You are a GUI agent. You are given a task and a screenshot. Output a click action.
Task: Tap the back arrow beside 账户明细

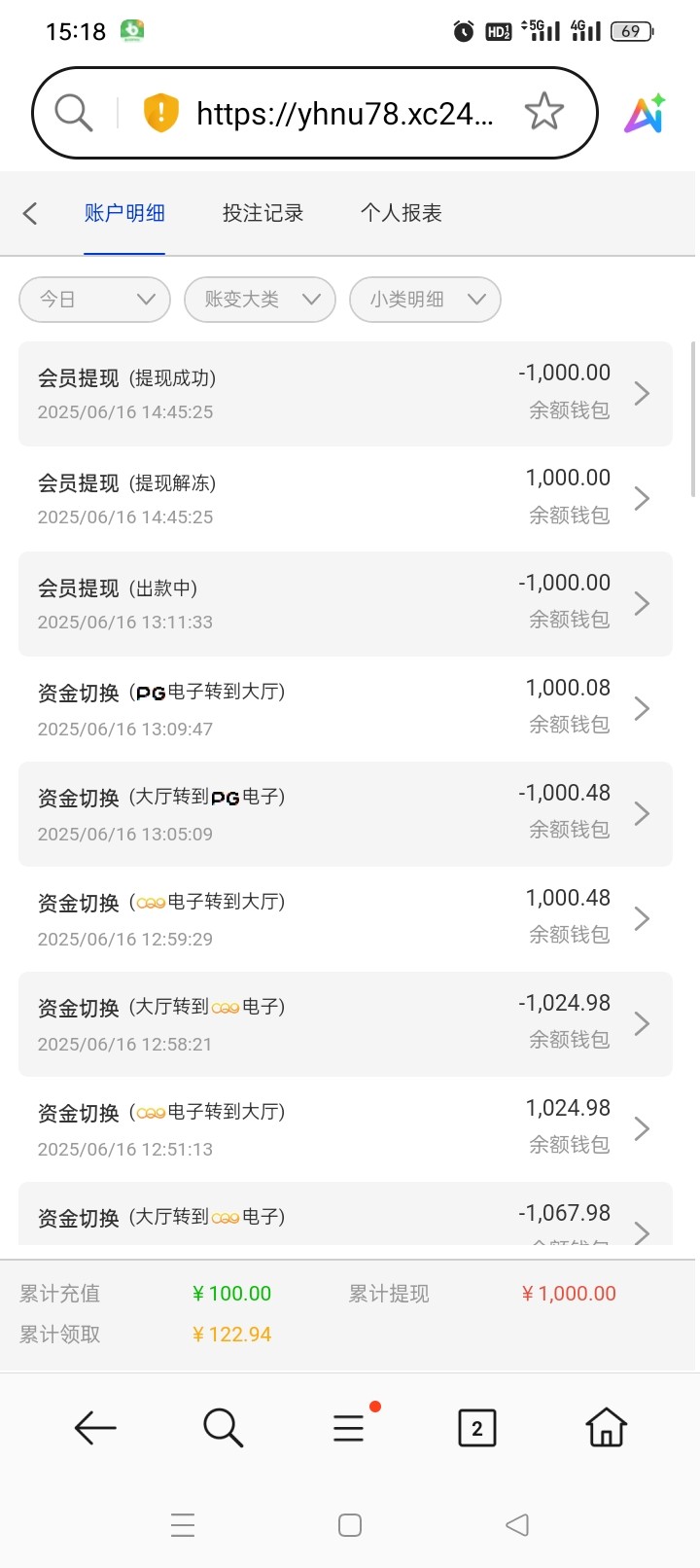click(30, 213)
